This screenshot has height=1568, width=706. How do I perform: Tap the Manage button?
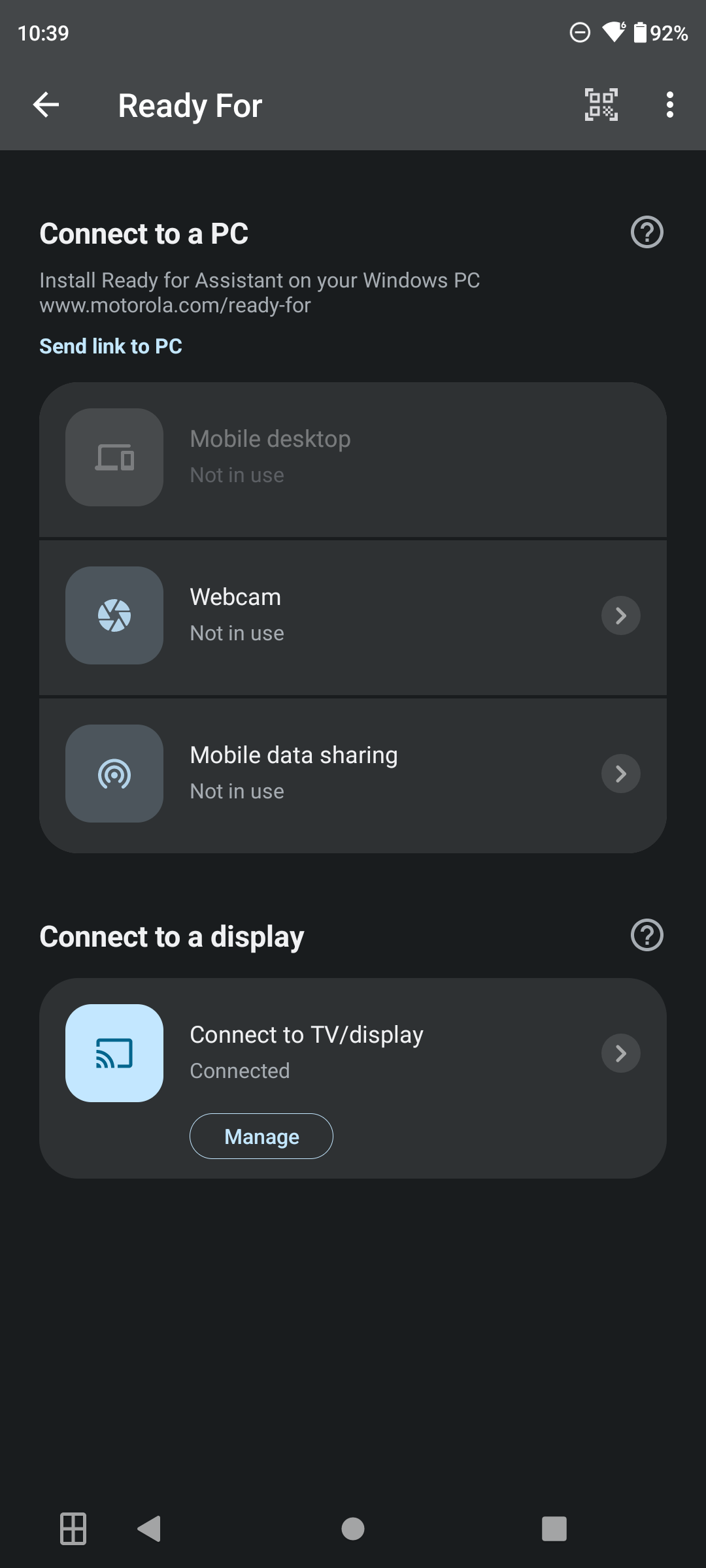pos(261,1136)
